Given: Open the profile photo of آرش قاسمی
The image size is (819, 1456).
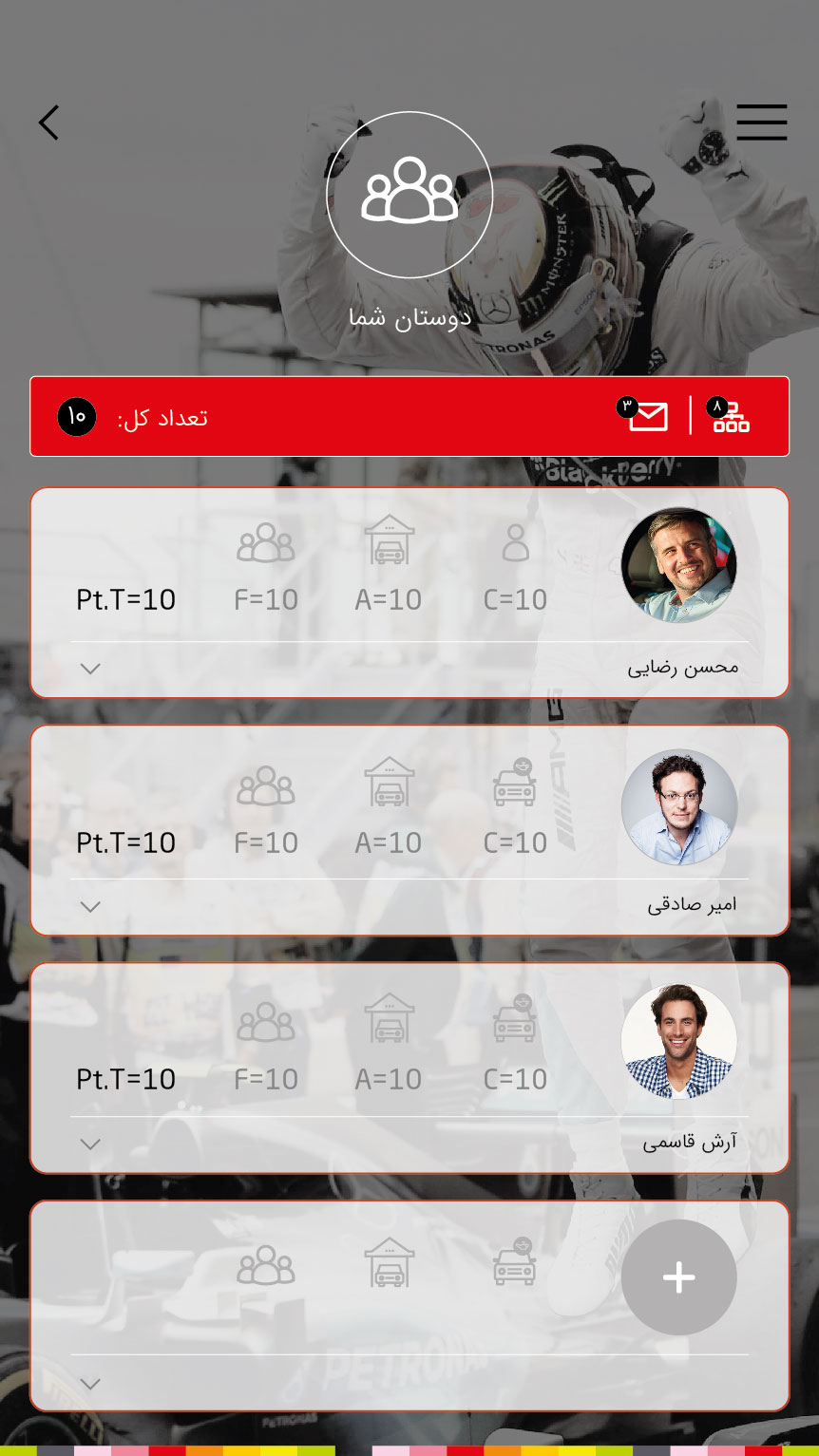Looking at the screenshot, I should (x=678, y=1042).
